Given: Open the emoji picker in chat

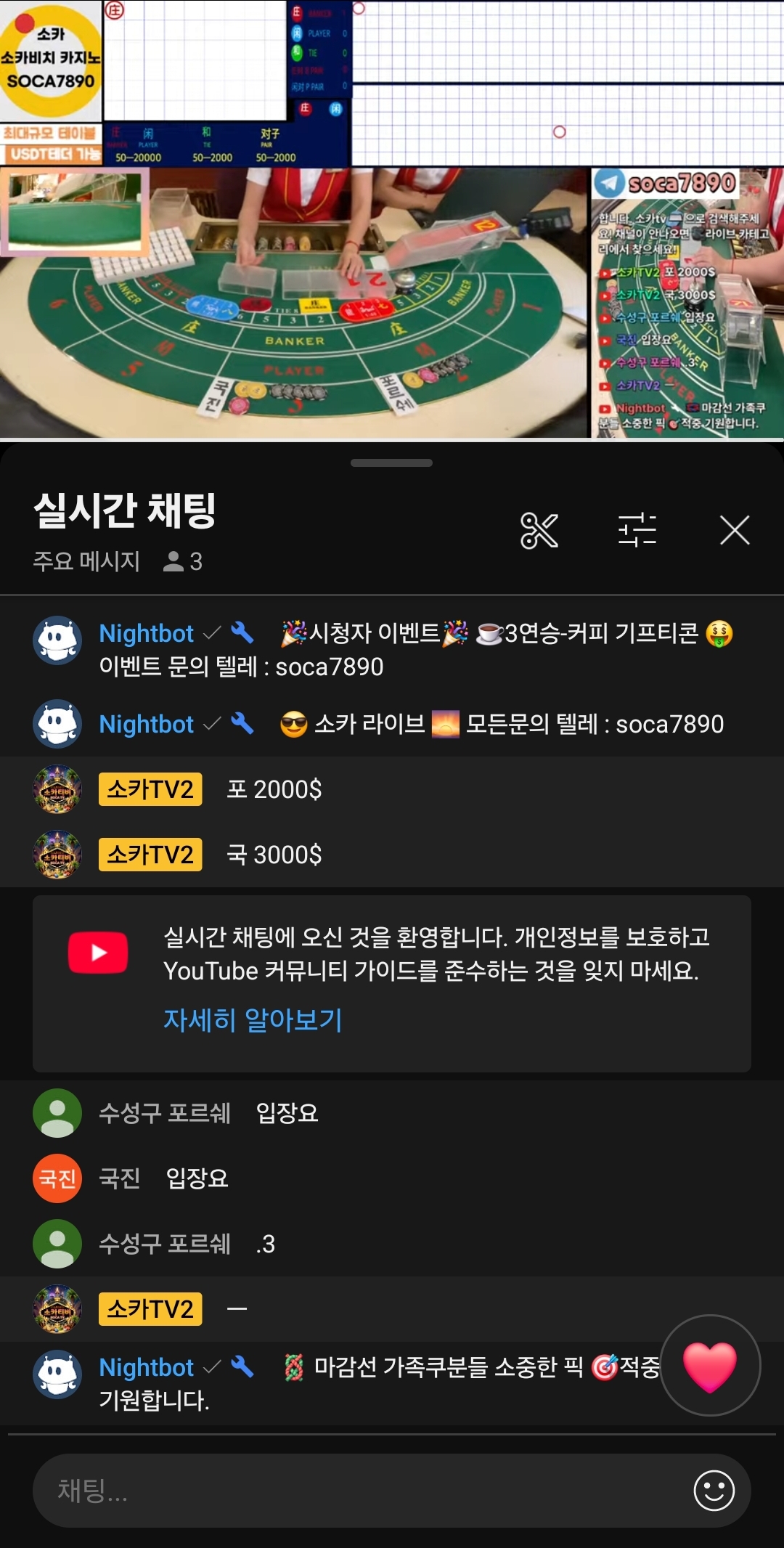Looking at the screenshot, I should point(714,1491).
